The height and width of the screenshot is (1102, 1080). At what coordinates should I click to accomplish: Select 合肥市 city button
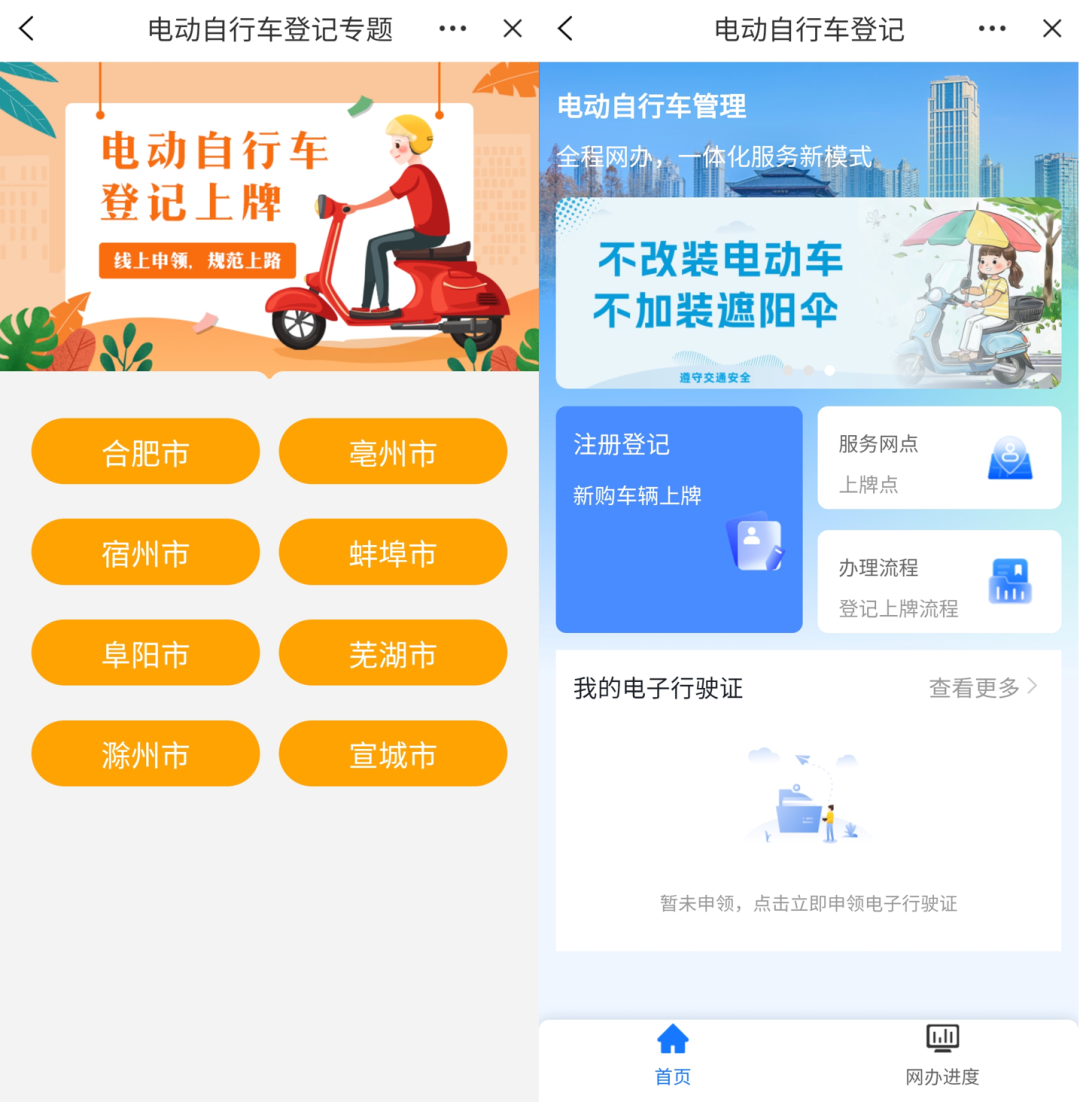(x=145, y=452)
